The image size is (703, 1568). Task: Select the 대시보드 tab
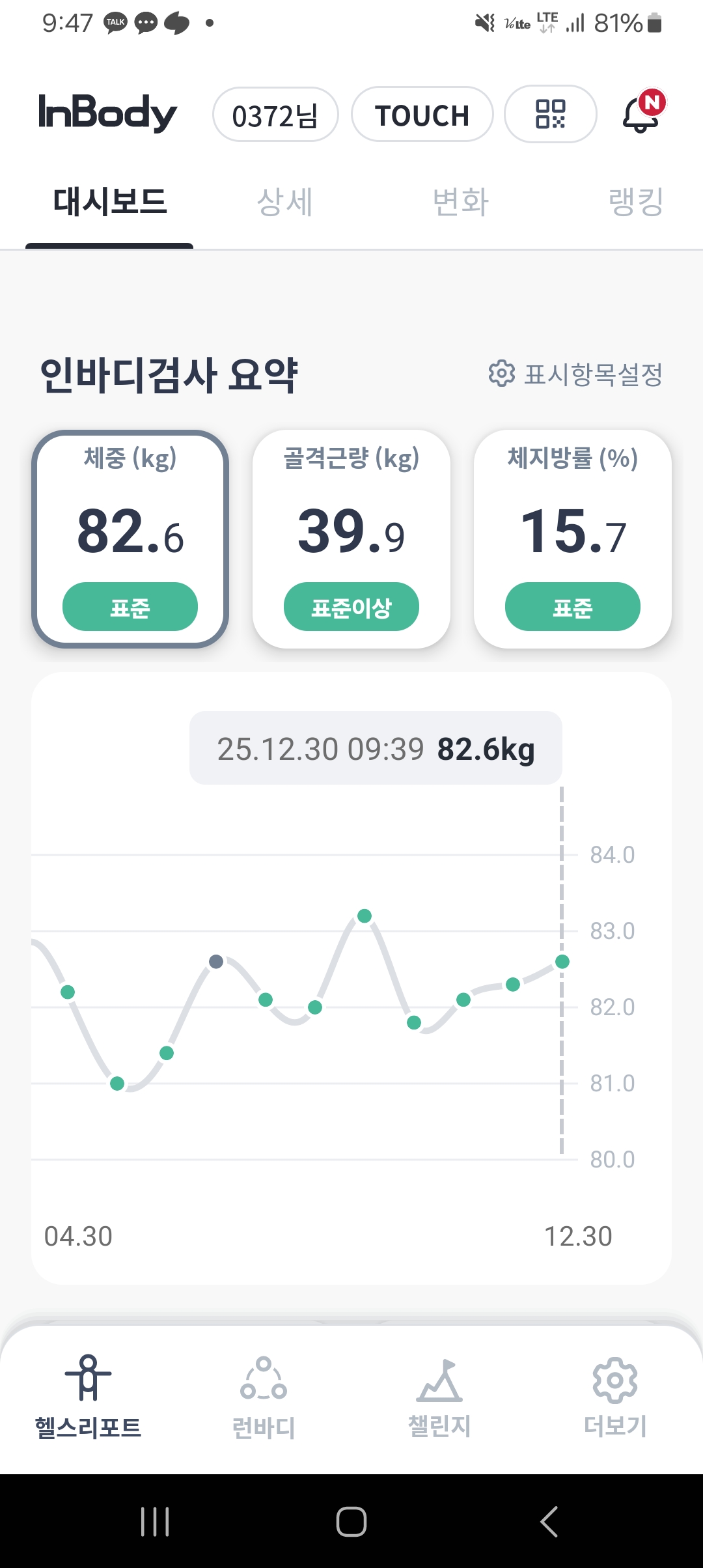point(110,202)
